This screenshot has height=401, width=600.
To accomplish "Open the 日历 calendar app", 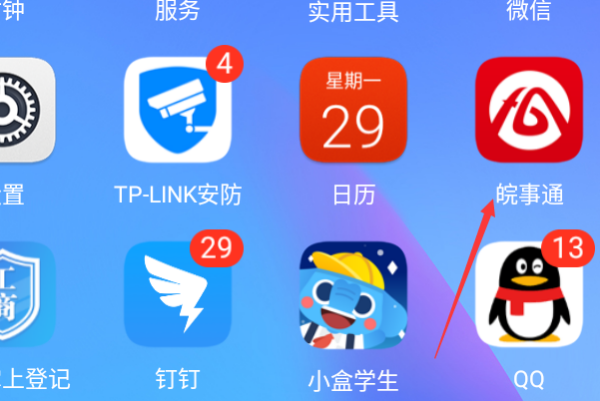I will point(354,112).
